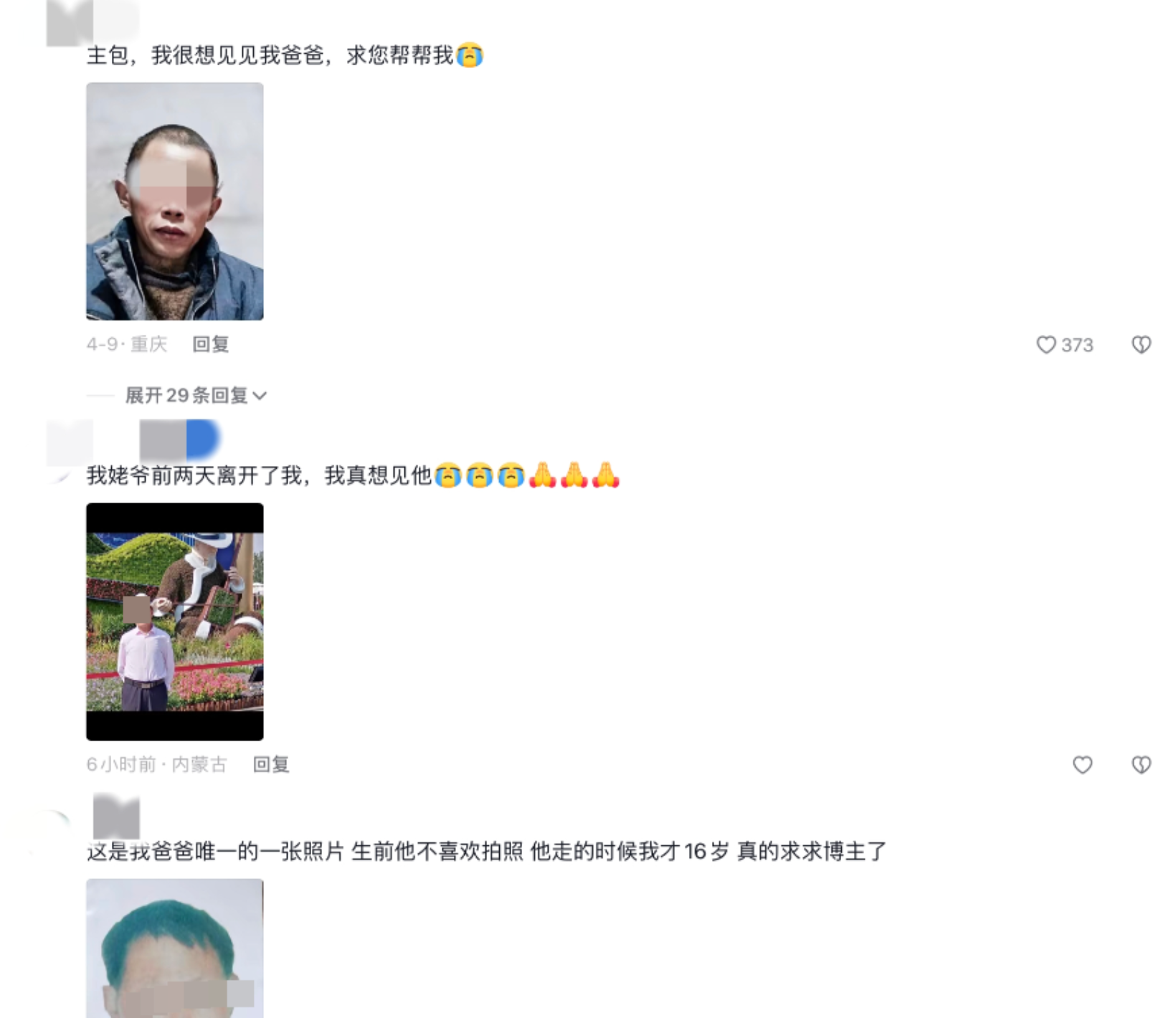Image resolution: width=1176 pixels, height=1018 pixels.
Task: Expand the 29 replies
Action: (x=195, y=395)
